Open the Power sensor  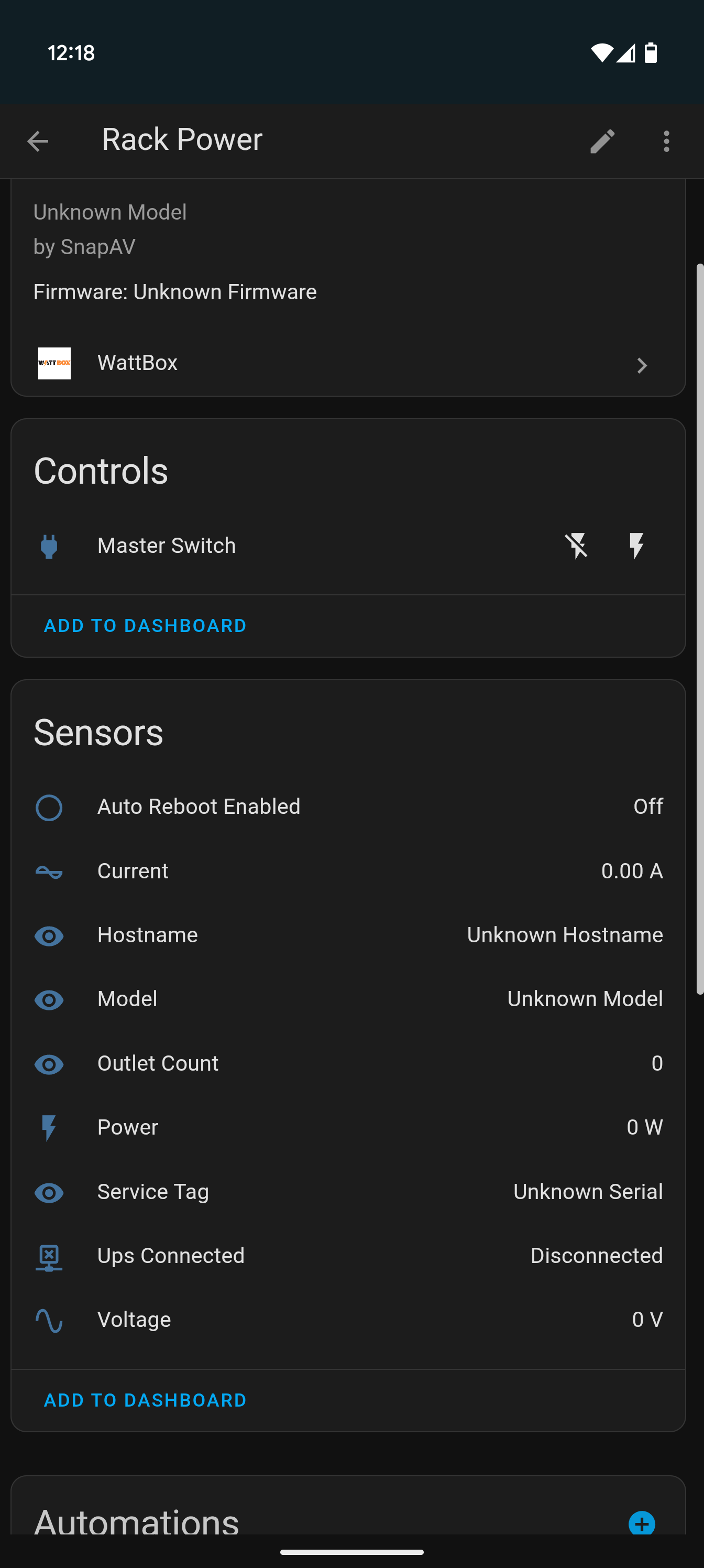348,1127
